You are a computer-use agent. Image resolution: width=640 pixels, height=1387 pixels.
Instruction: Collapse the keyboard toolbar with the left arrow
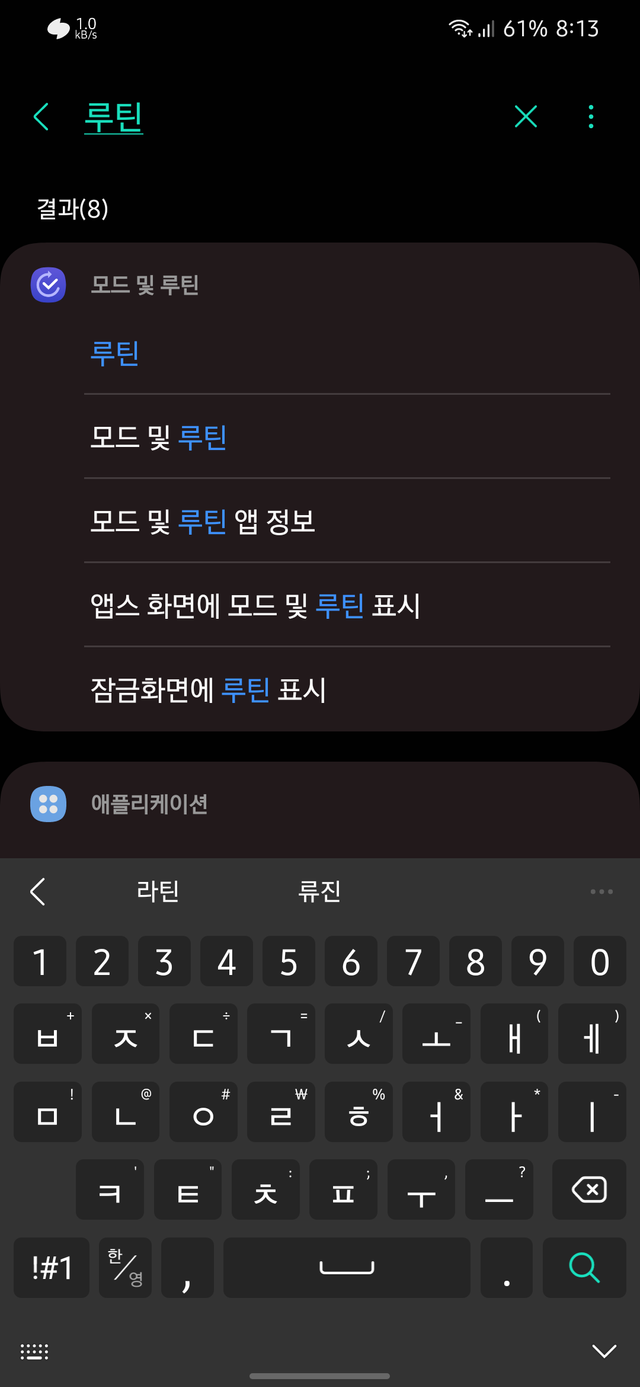[38, 891]
